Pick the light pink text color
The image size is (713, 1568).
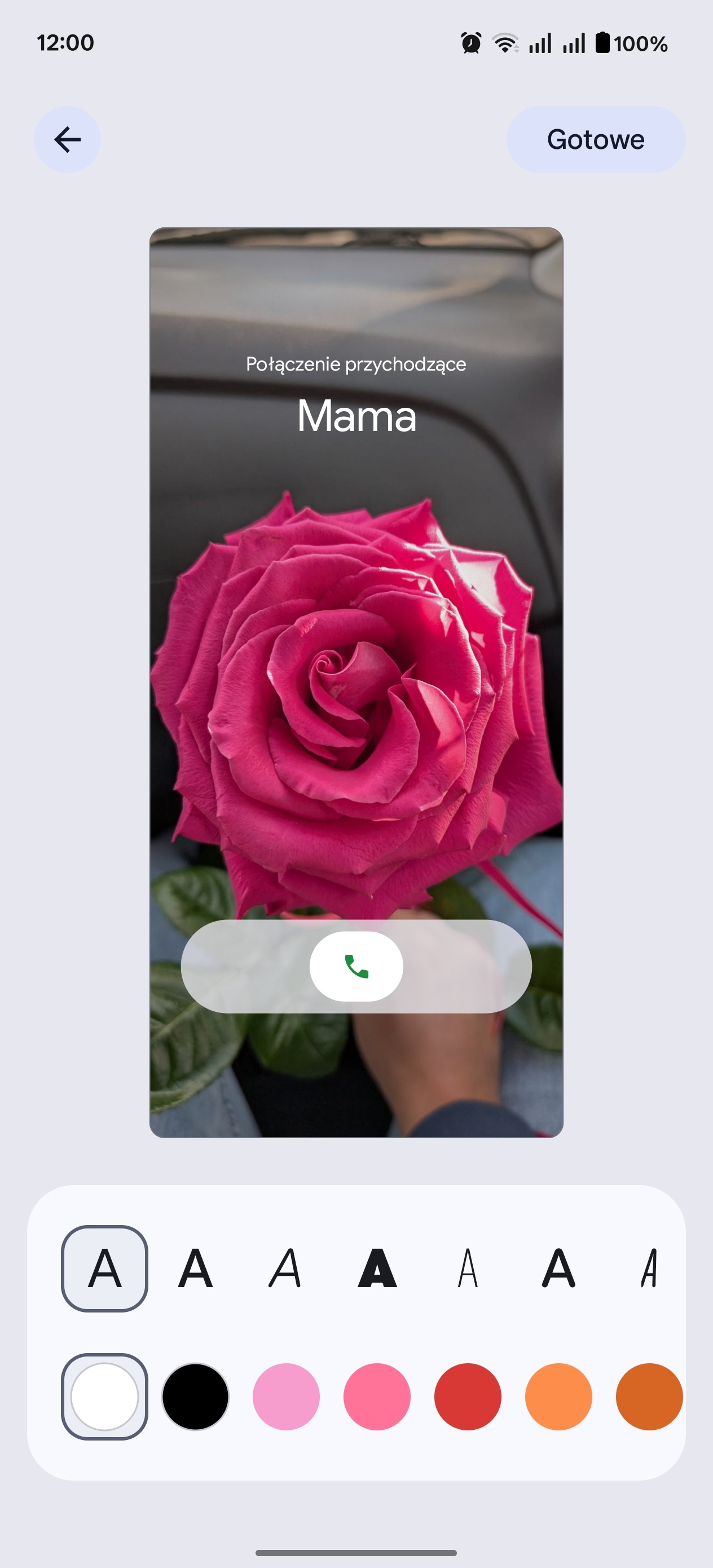coord(286,1397)
